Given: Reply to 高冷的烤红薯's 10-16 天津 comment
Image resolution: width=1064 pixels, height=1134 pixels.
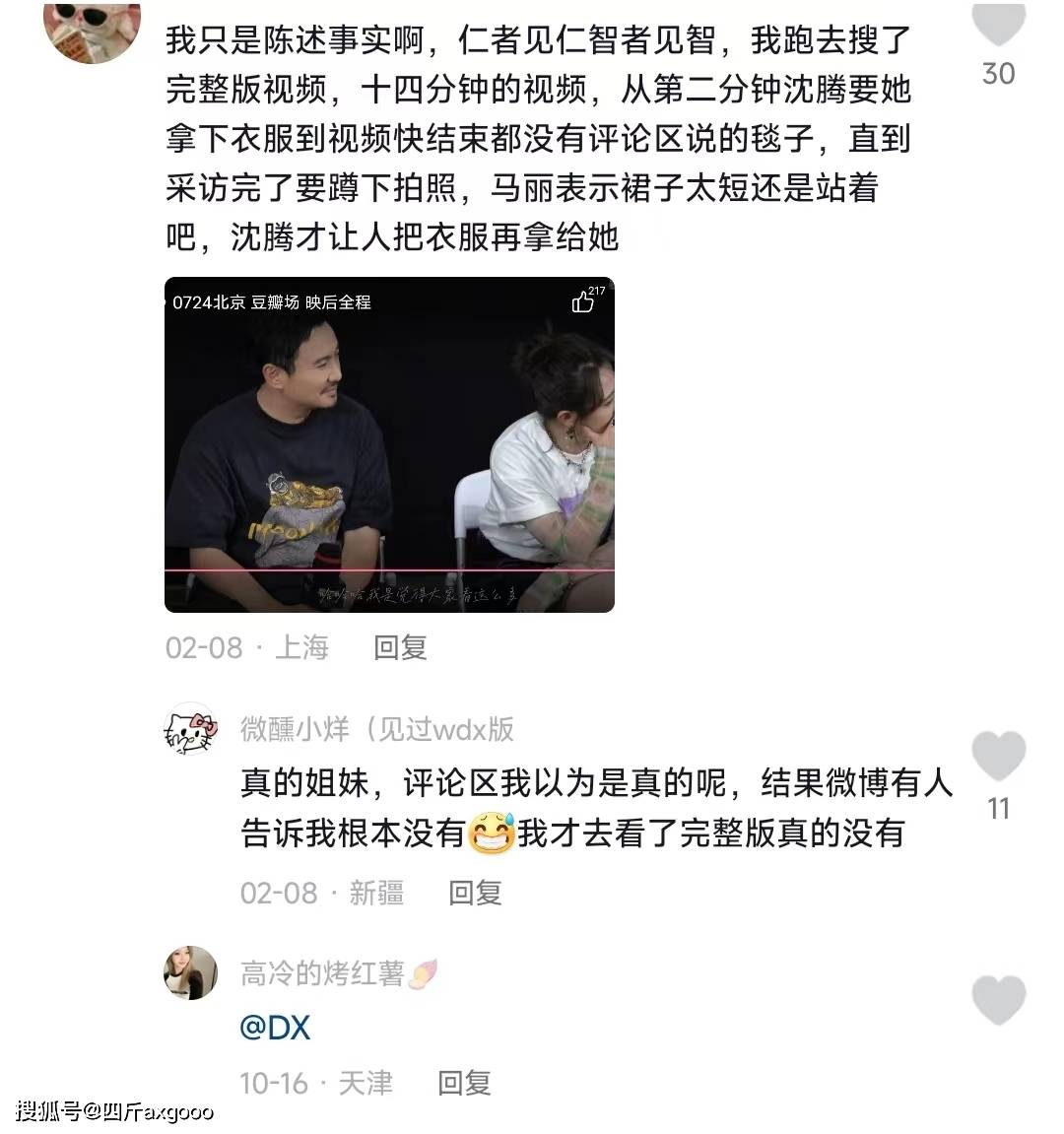Looking at the screenshot, I should pyautogui.click(x=464, y=1083).
